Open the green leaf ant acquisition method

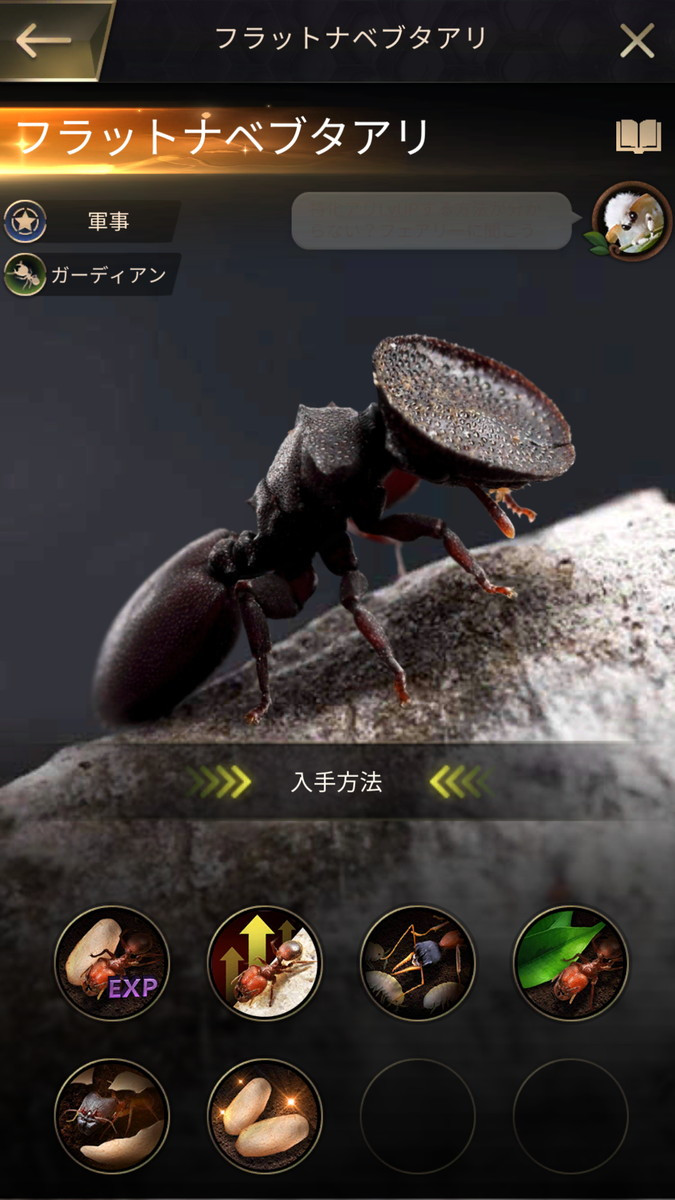pyautogui.click(x=571, y=963)
